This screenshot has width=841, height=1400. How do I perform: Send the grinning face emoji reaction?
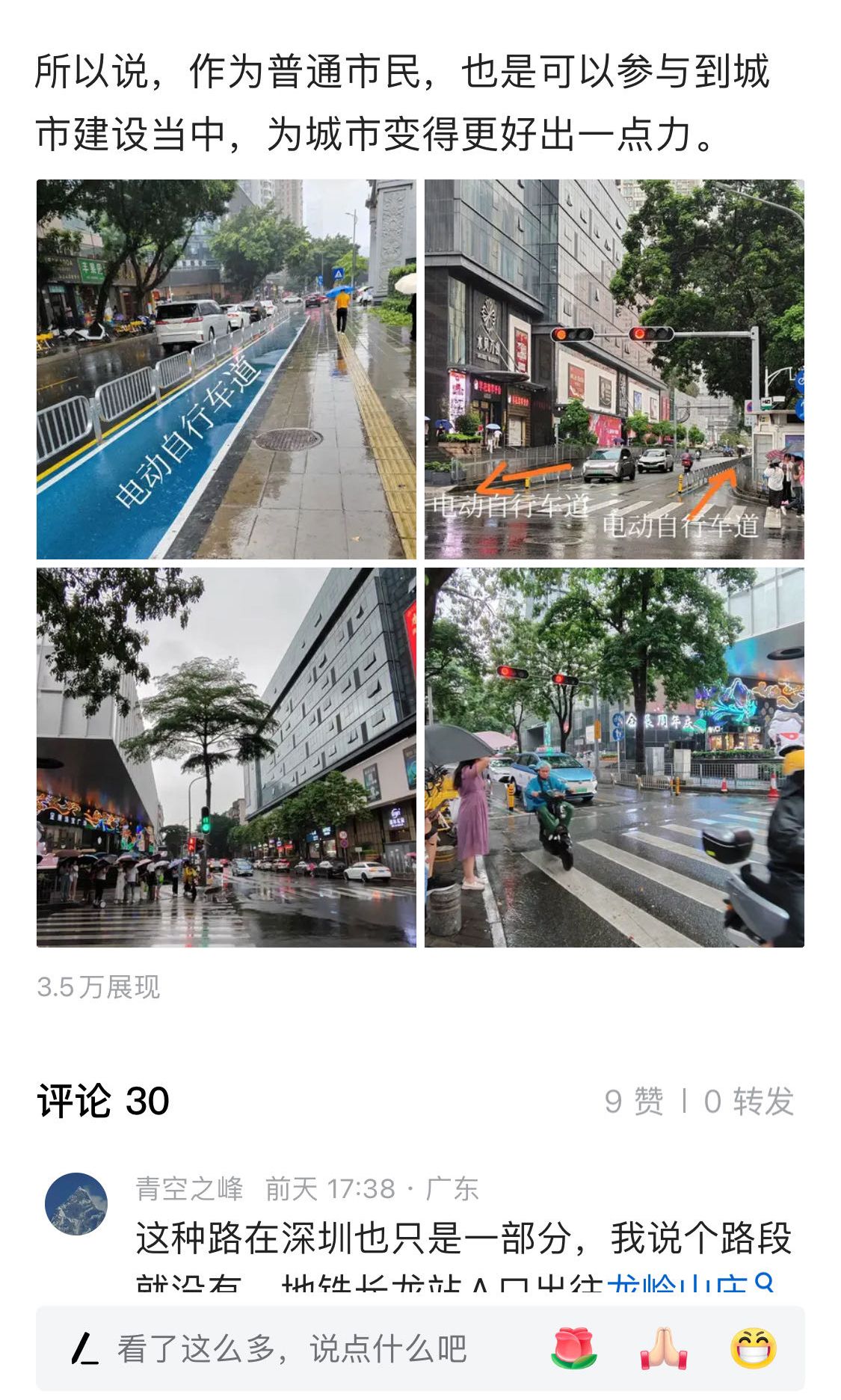click(754, 1349)
